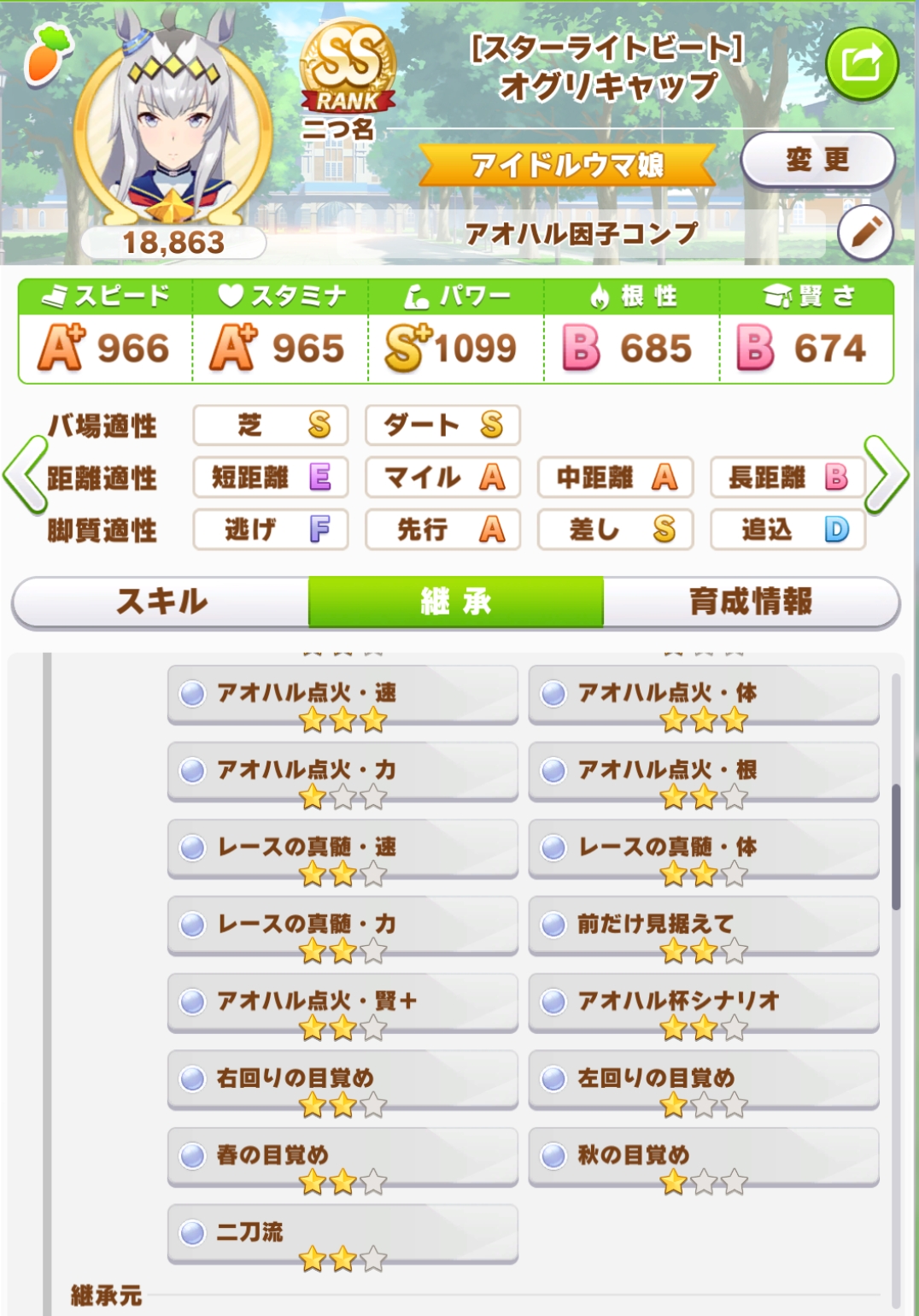The image size is (919, 1316).
Task: Check the 右回りの目覚め factor
Action: (342, 1078)
